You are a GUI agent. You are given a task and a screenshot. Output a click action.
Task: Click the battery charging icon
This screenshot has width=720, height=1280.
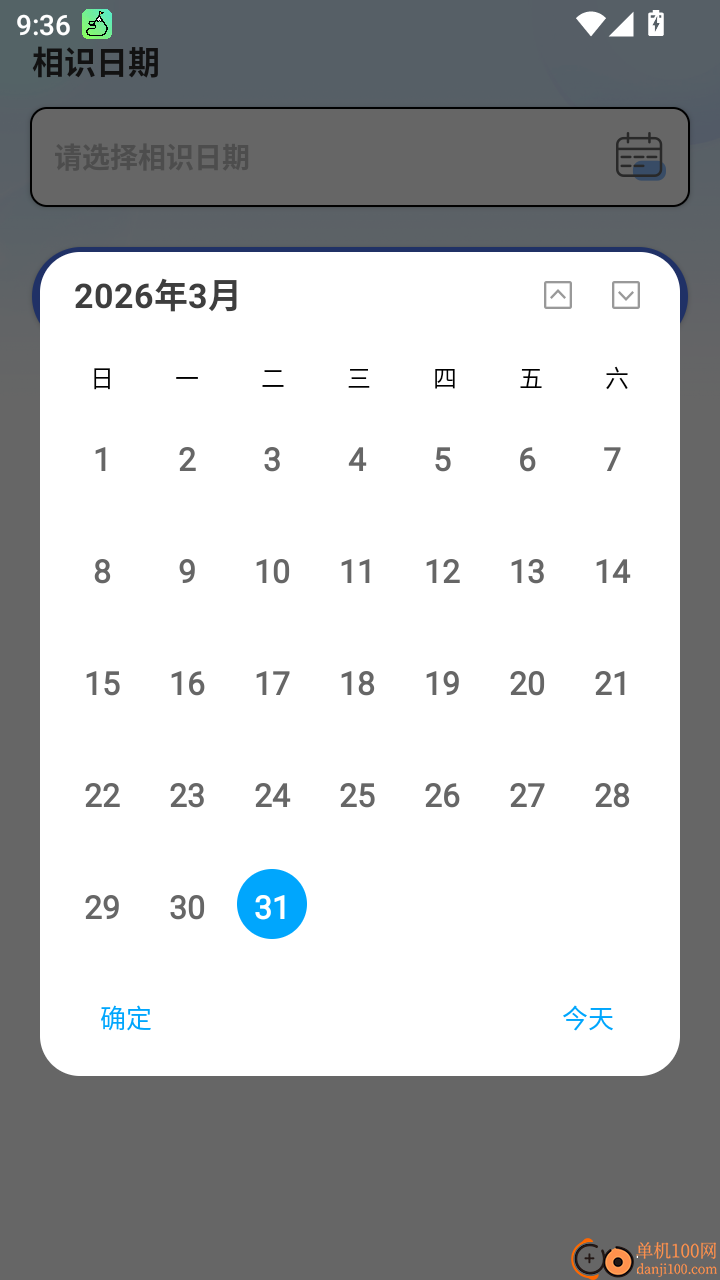point(655,24)
